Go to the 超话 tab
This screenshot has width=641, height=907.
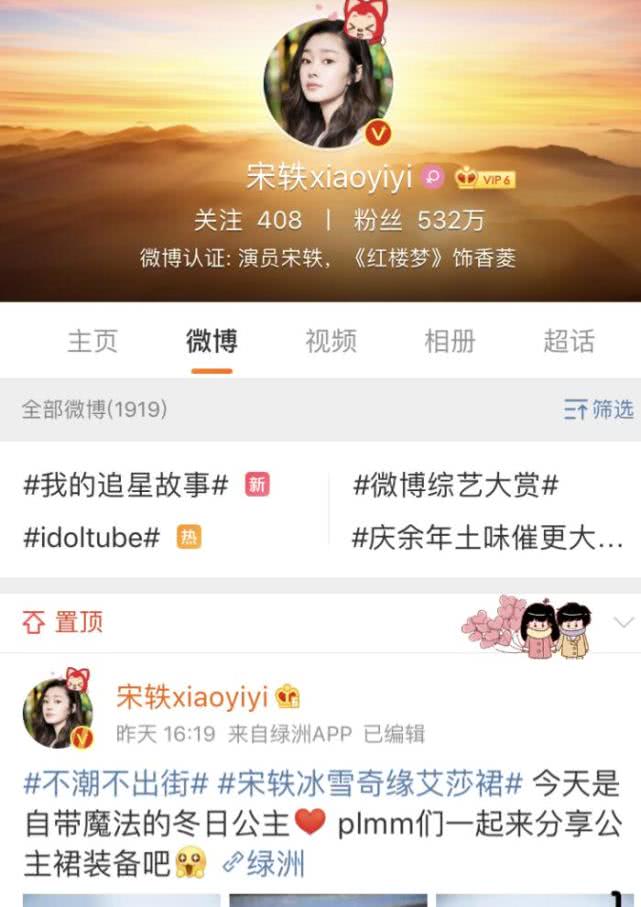pos(569,341)
